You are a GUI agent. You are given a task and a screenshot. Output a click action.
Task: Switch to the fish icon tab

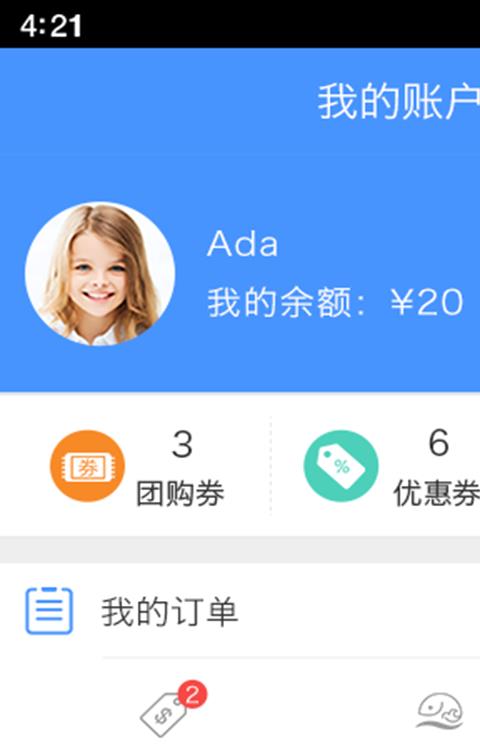click(440, 711)
